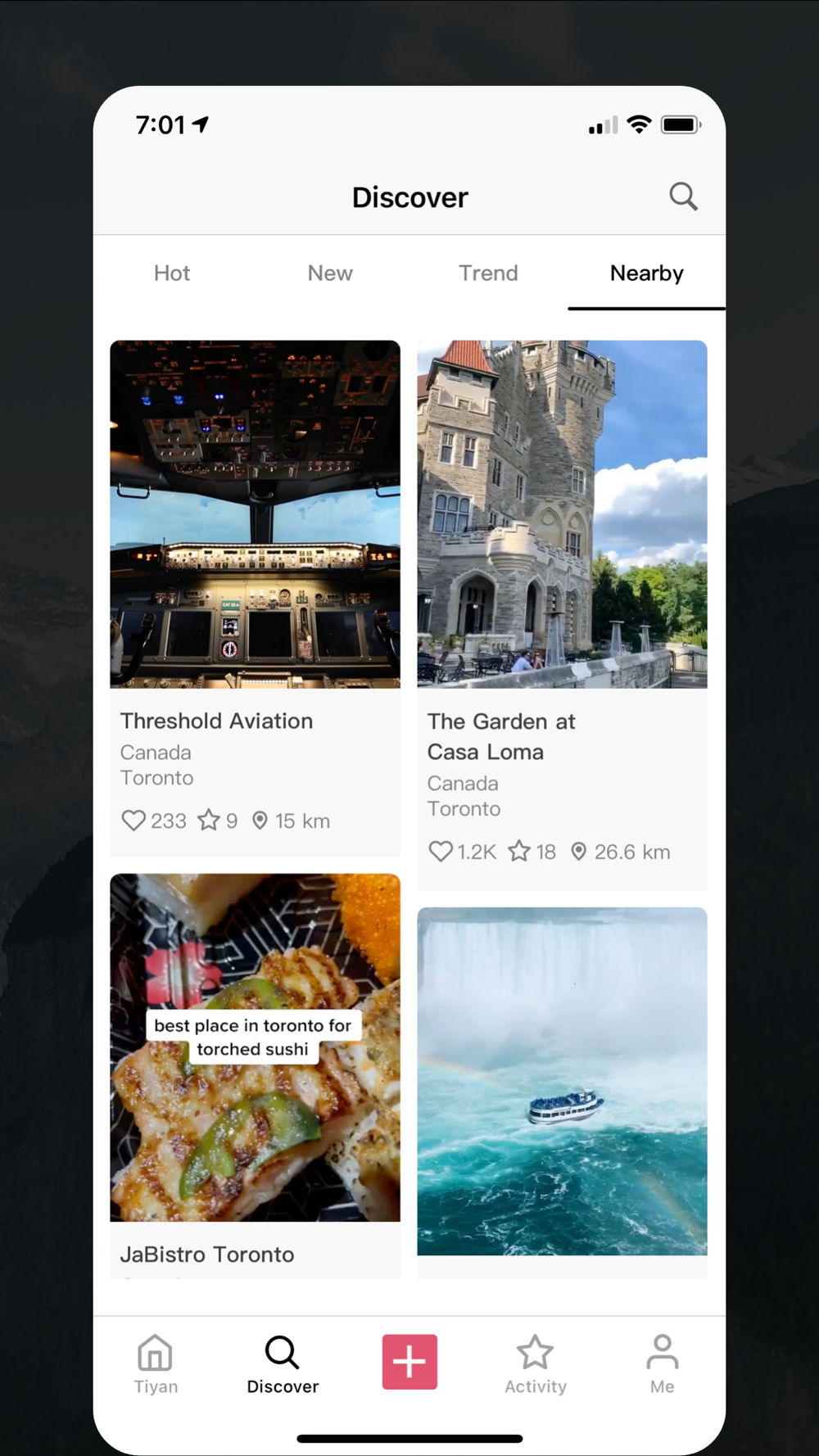Open the Me profile tab
819x1456 pixels.
coord(662,1364)
